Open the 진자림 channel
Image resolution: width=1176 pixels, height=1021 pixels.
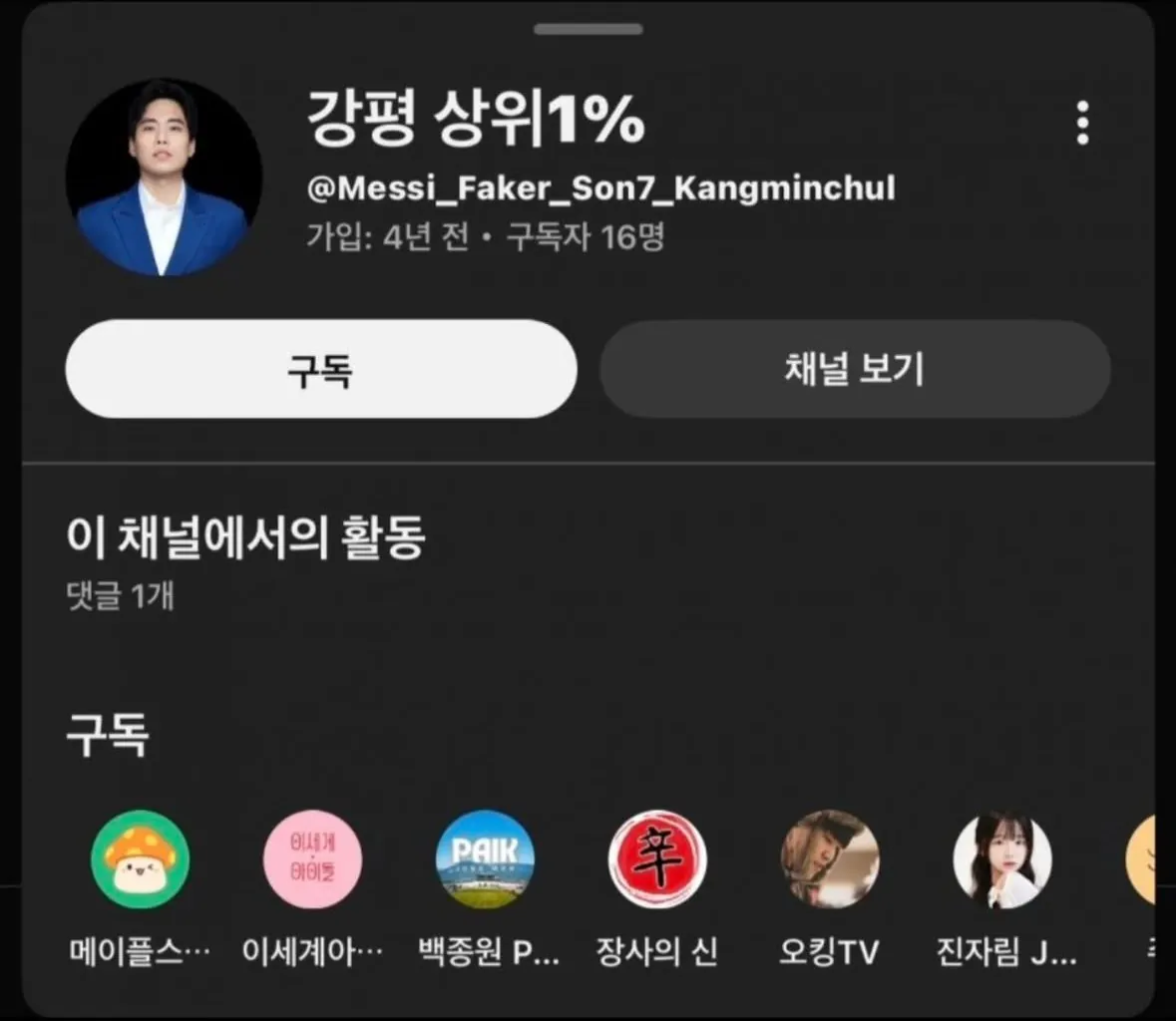[1002, 858]
